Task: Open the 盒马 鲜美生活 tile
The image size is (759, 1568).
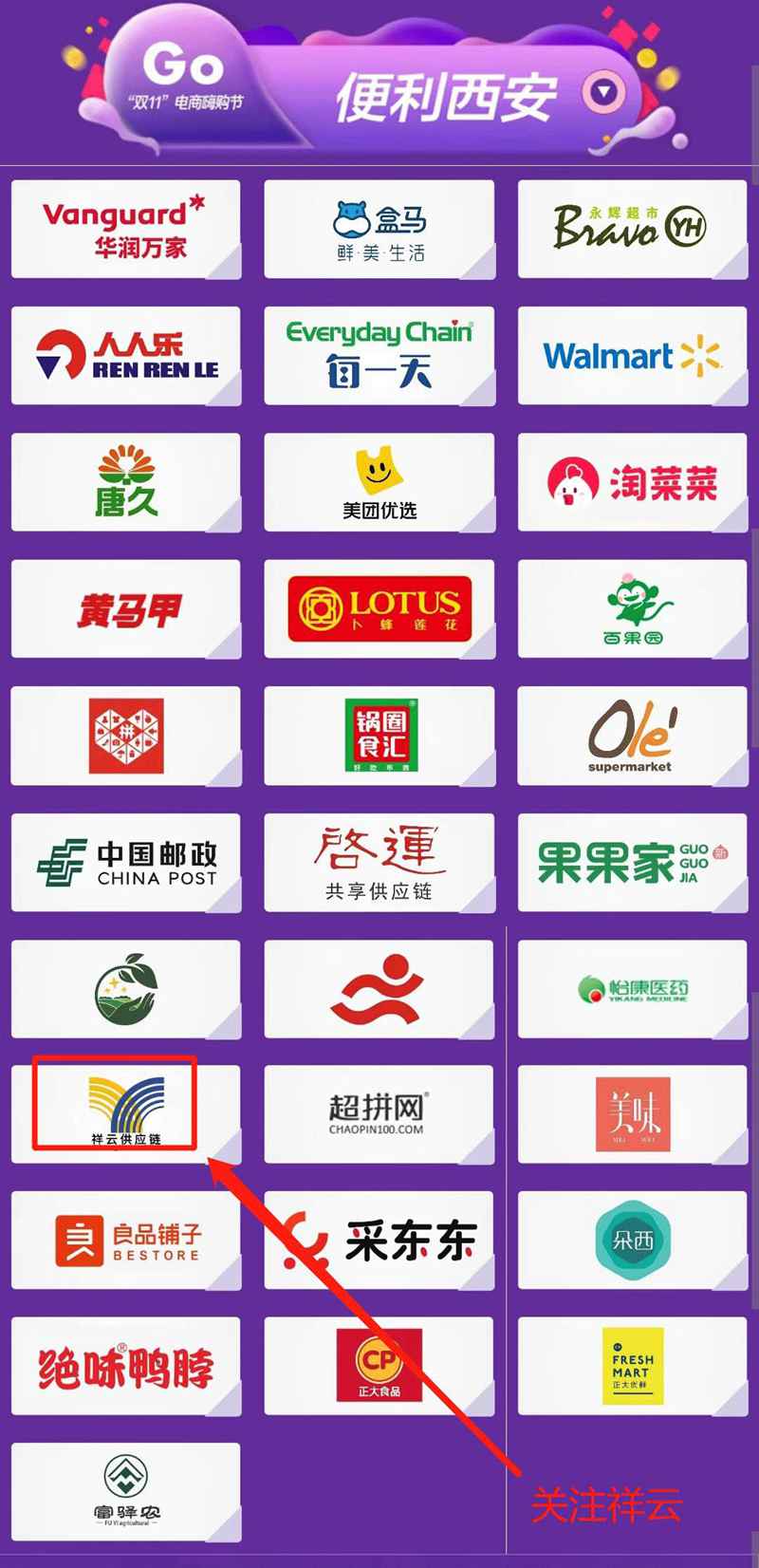Action: pyautogui.click(x=379, y=229)
